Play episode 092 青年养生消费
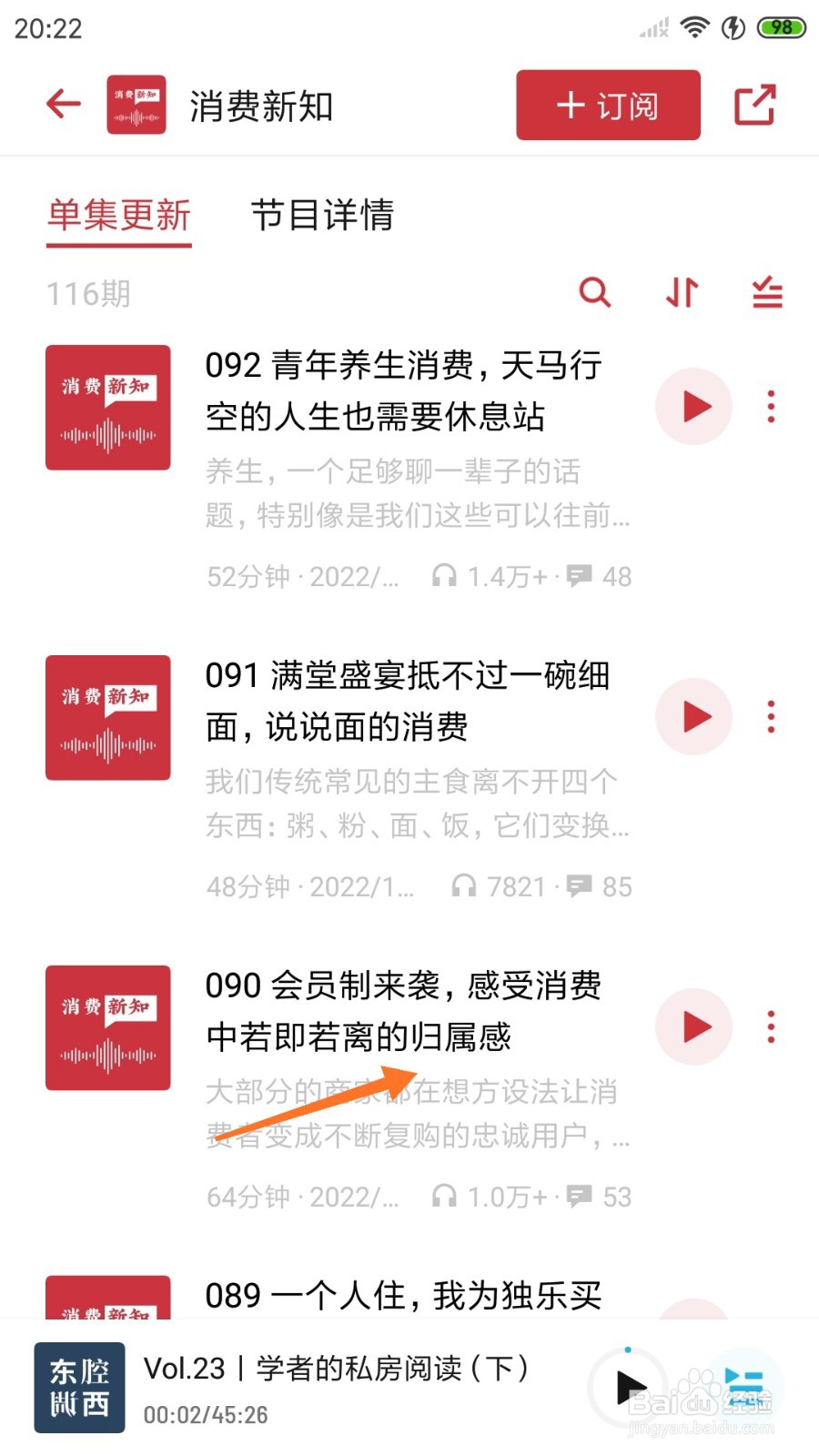Screen dimensions: 819x1456 pos(693,407)
